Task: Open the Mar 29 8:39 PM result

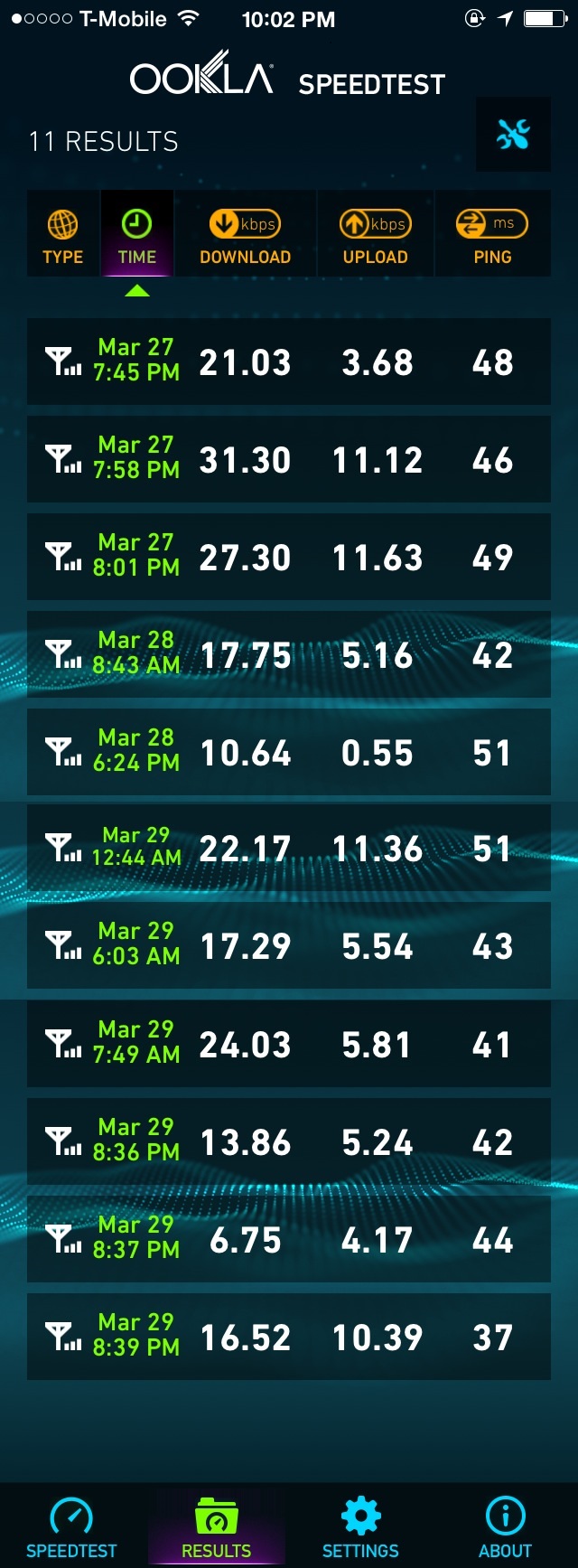Action: (x=289, y=1337)
